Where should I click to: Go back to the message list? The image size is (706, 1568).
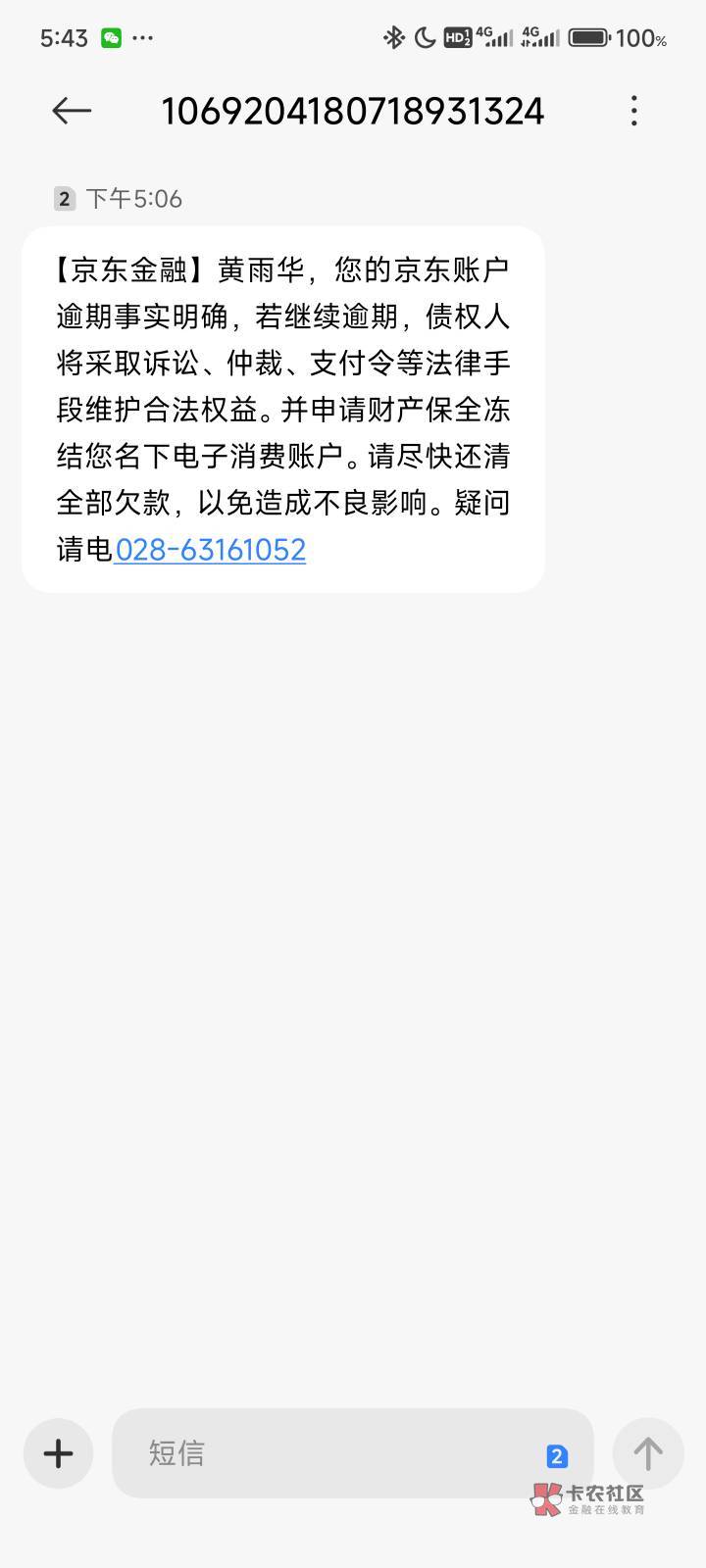pyautogui.click(x=71, y=111)
